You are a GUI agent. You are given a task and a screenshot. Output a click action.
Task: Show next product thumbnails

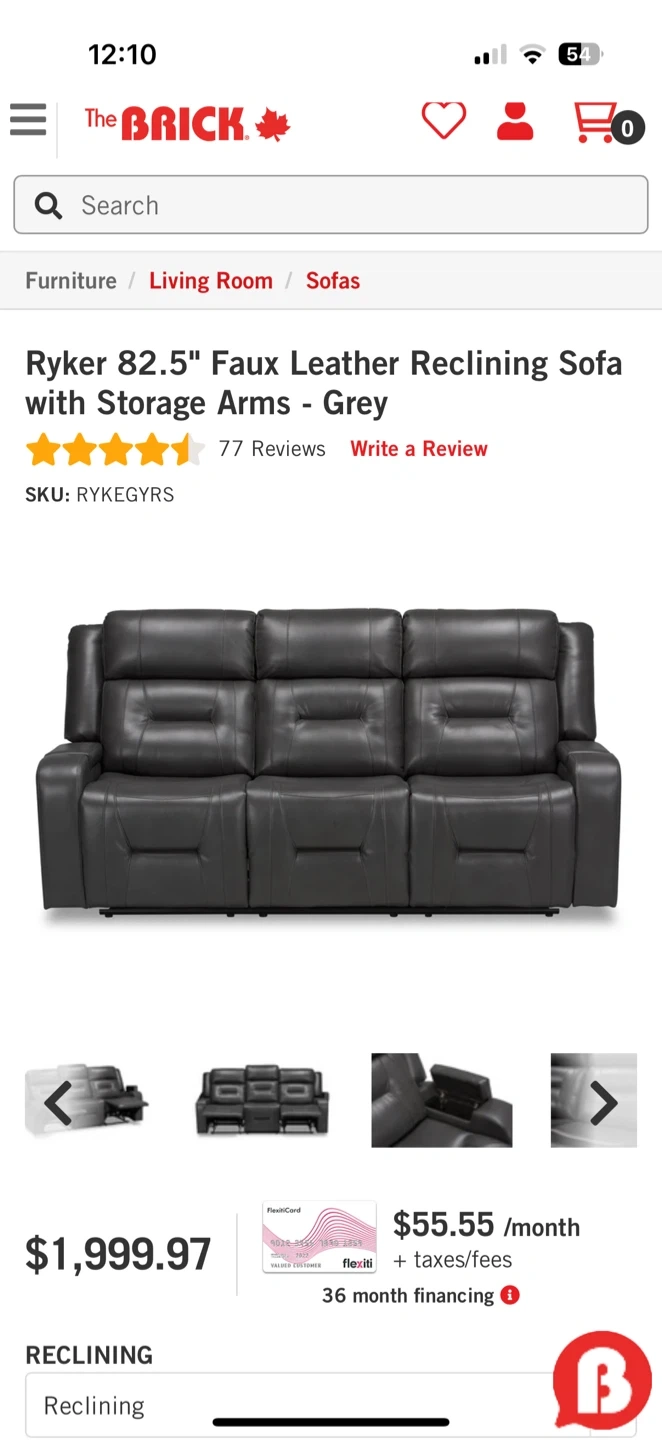[x=603, y=1102]
